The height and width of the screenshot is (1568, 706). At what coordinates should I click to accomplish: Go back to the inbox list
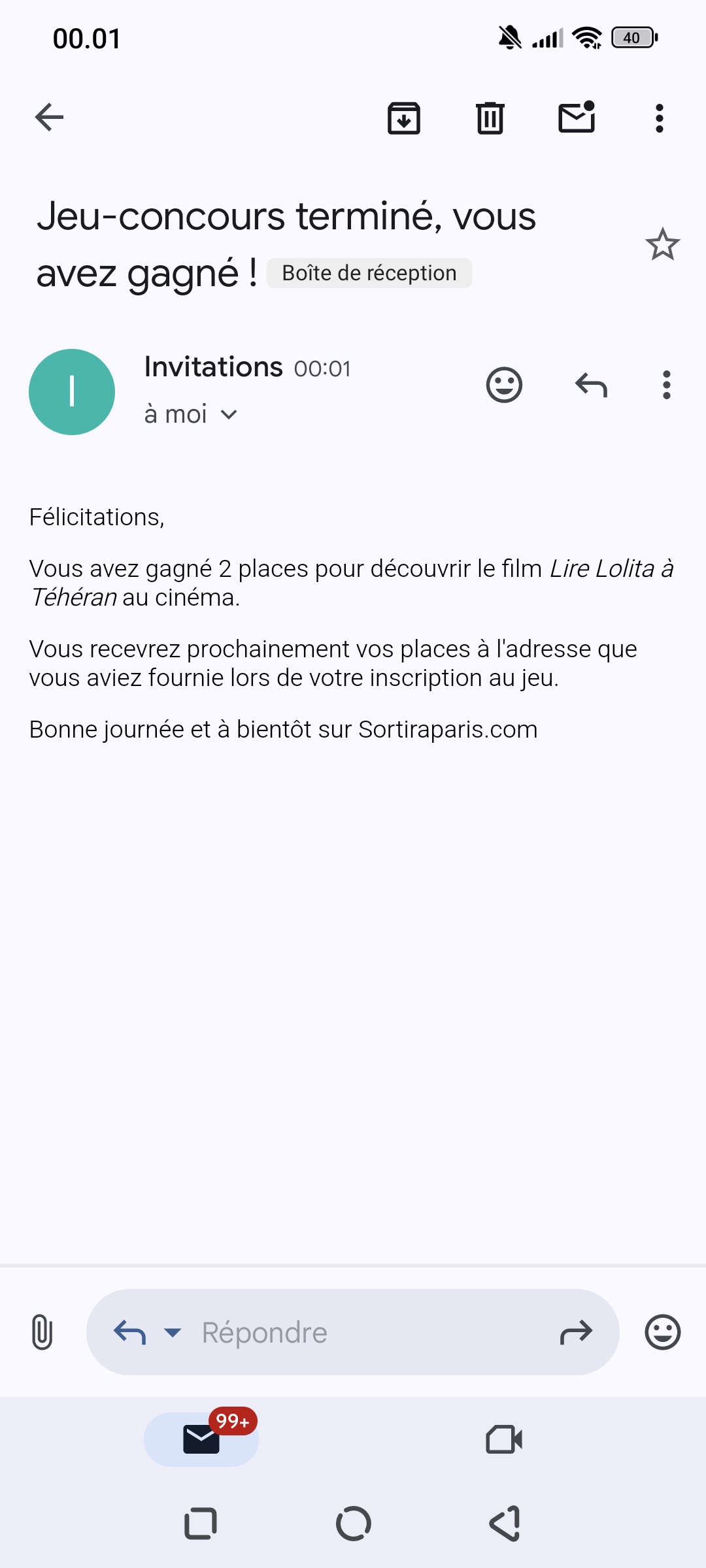49,118
